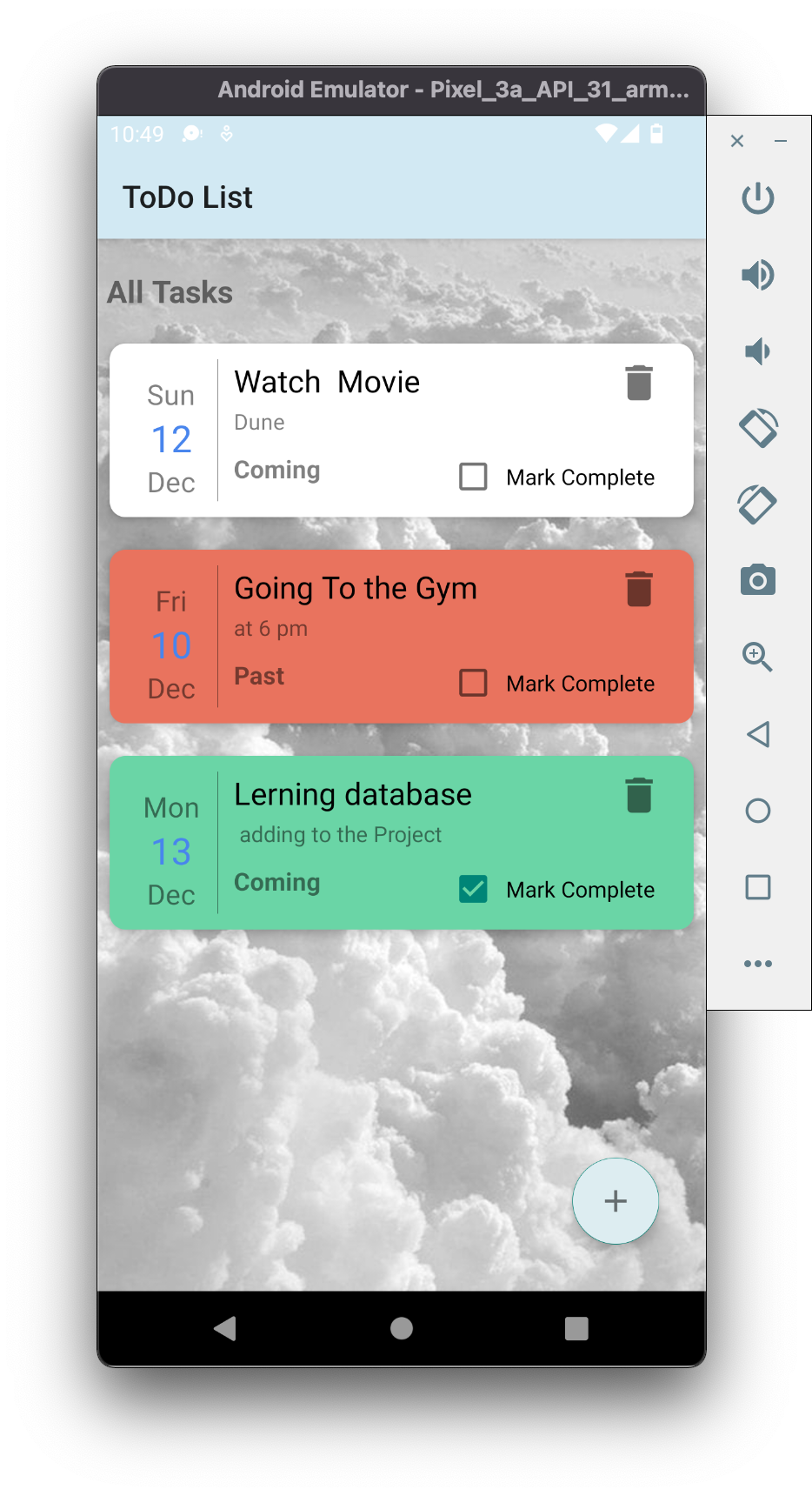Delete the Watch Movie task
The image size is (812, 1496).
pos(639,383)
